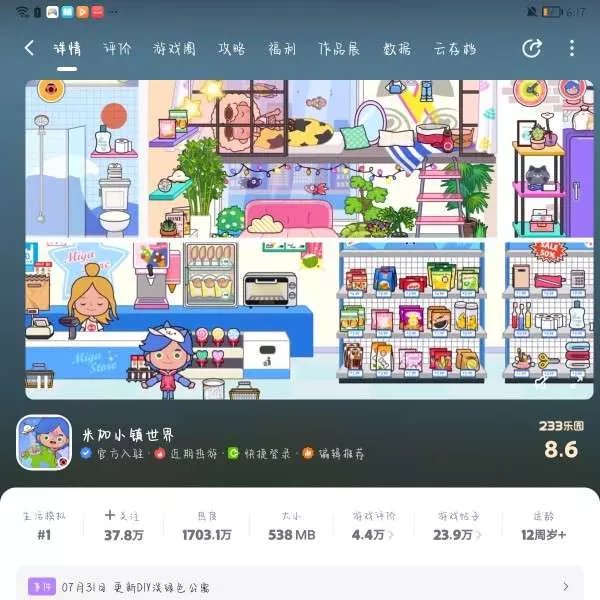View the 生活模拟 #1 ranking
600x600 pixels.
44,525
